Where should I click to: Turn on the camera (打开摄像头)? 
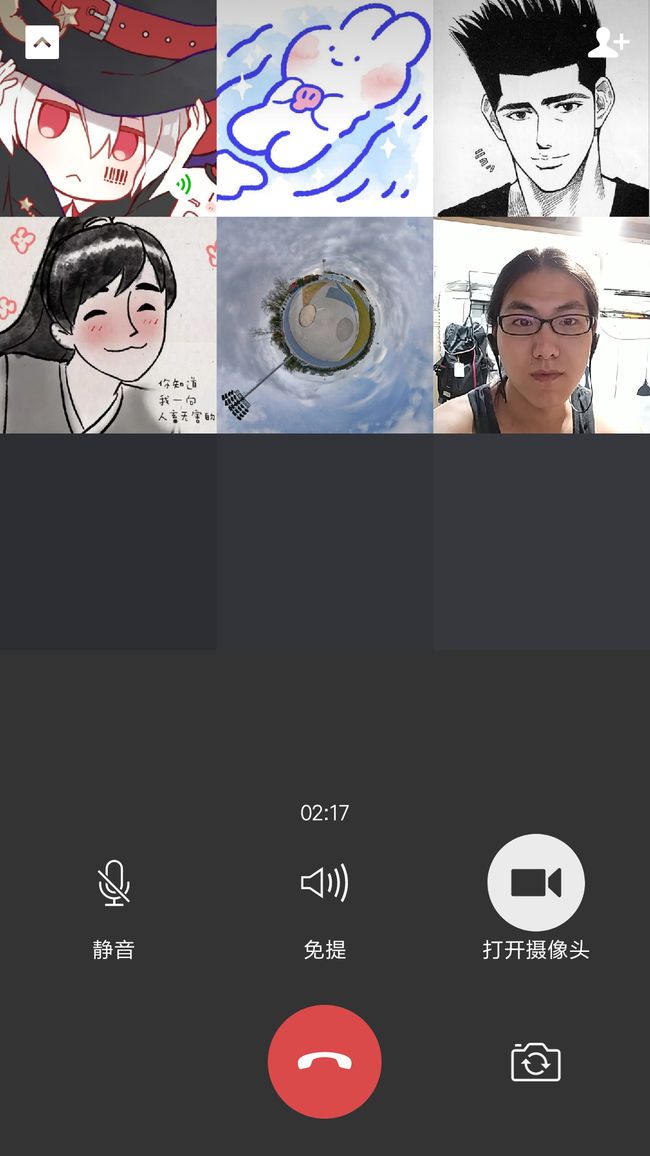click(x=536, y=882)
